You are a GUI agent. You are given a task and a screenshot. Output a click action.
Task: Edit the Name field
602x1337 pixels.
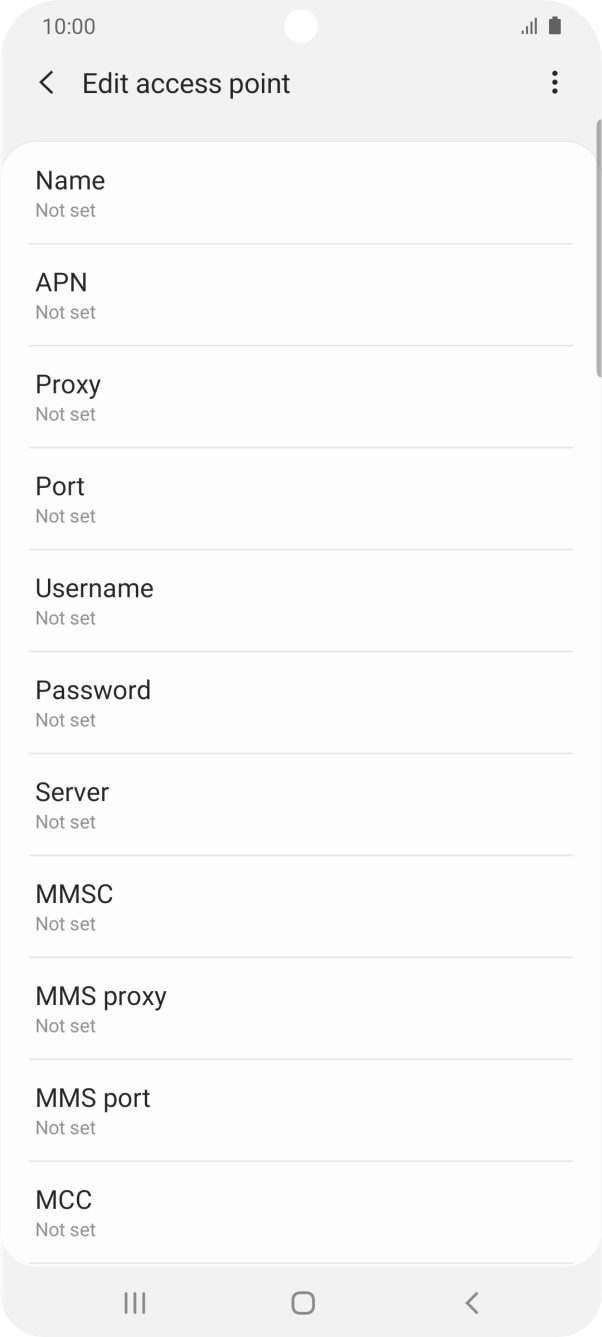pos(300,194)
